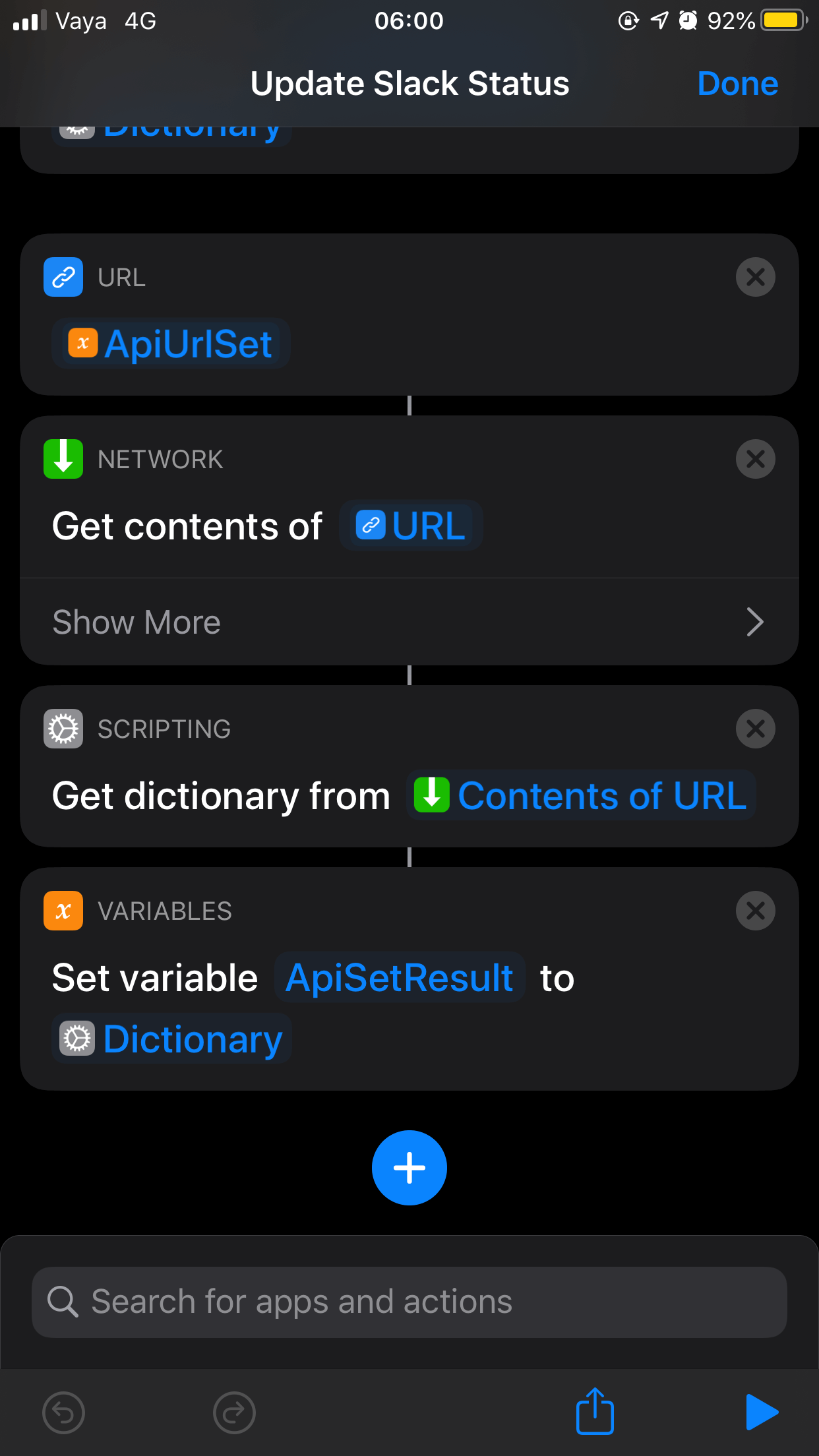Remove the Network action
Viewport: 819px width, 1456px height.
pos(755,459)
